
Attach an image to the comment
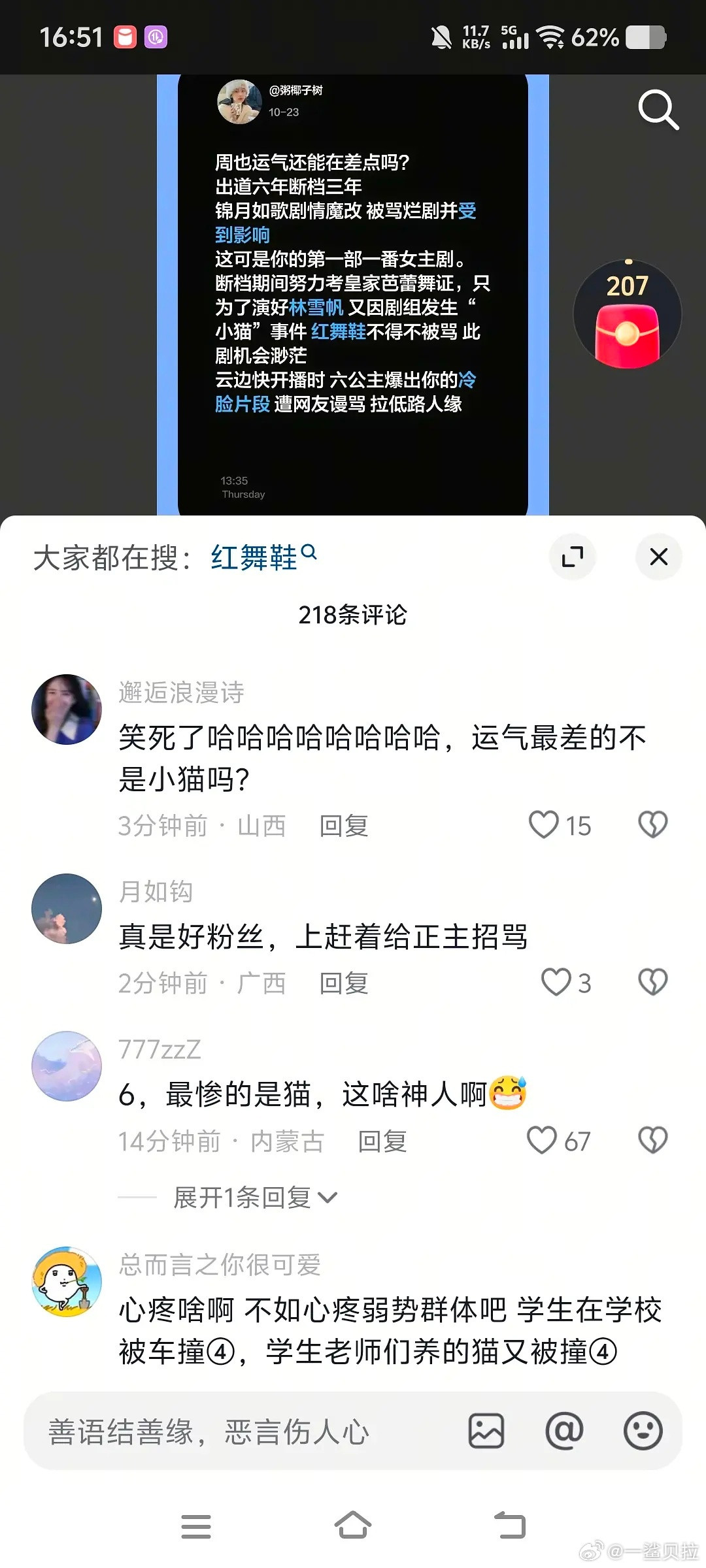point(486,1431)
